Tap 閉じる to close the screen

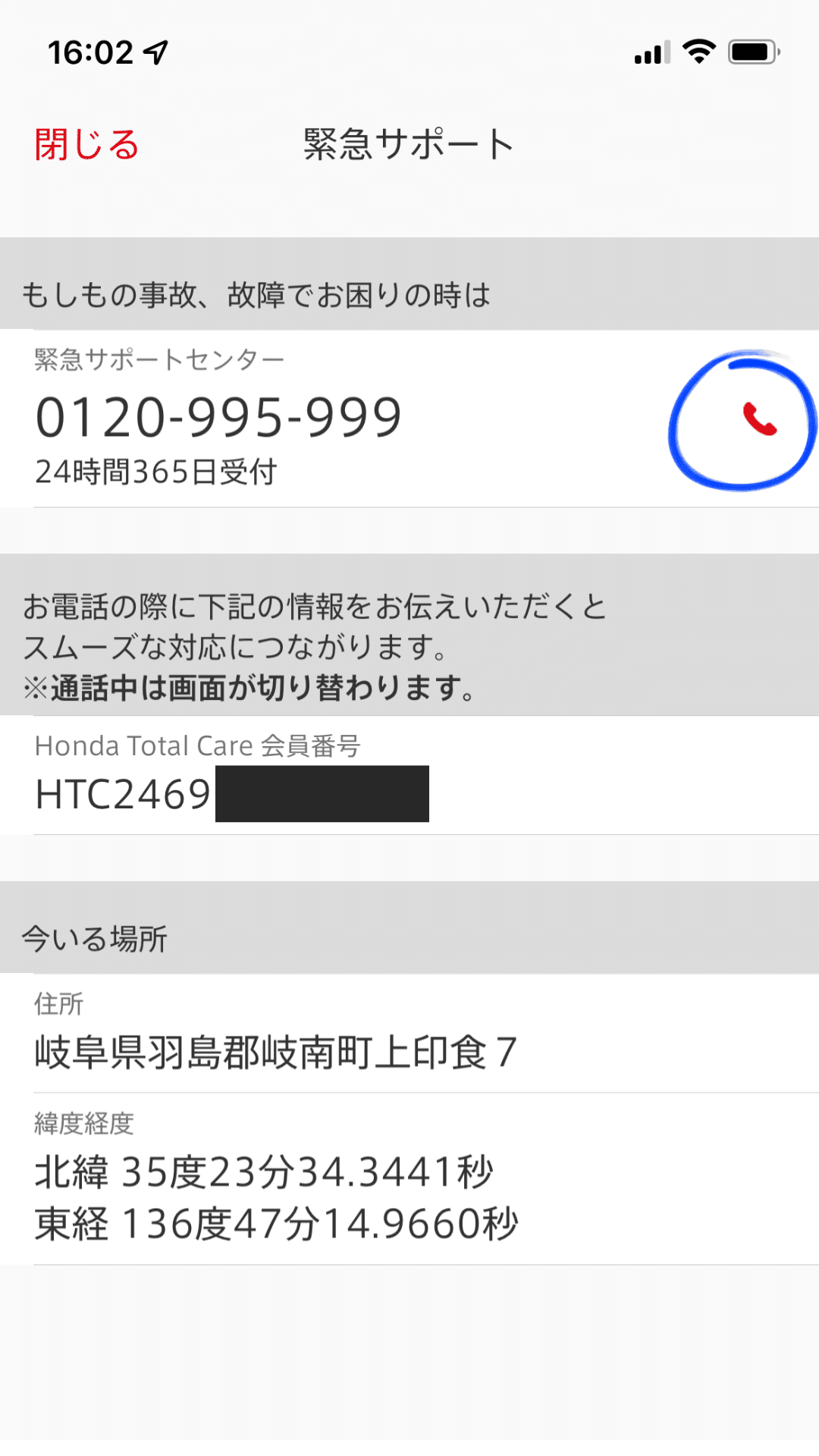click(x=86, y=144)
